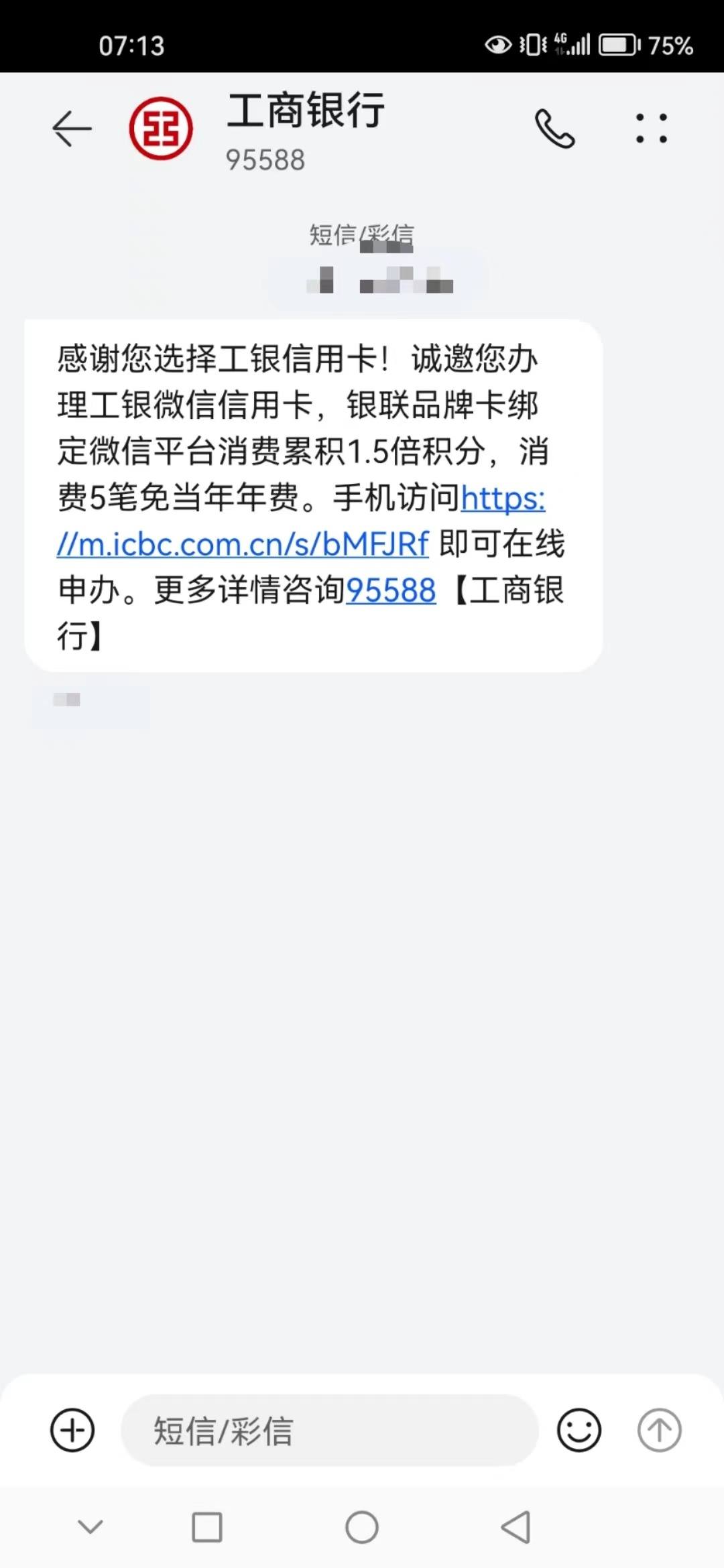Image resolution: width=724 pixels, height=1568 pixels.
Task: Call 95588 with the phone icon
Action: coord(554,128)
